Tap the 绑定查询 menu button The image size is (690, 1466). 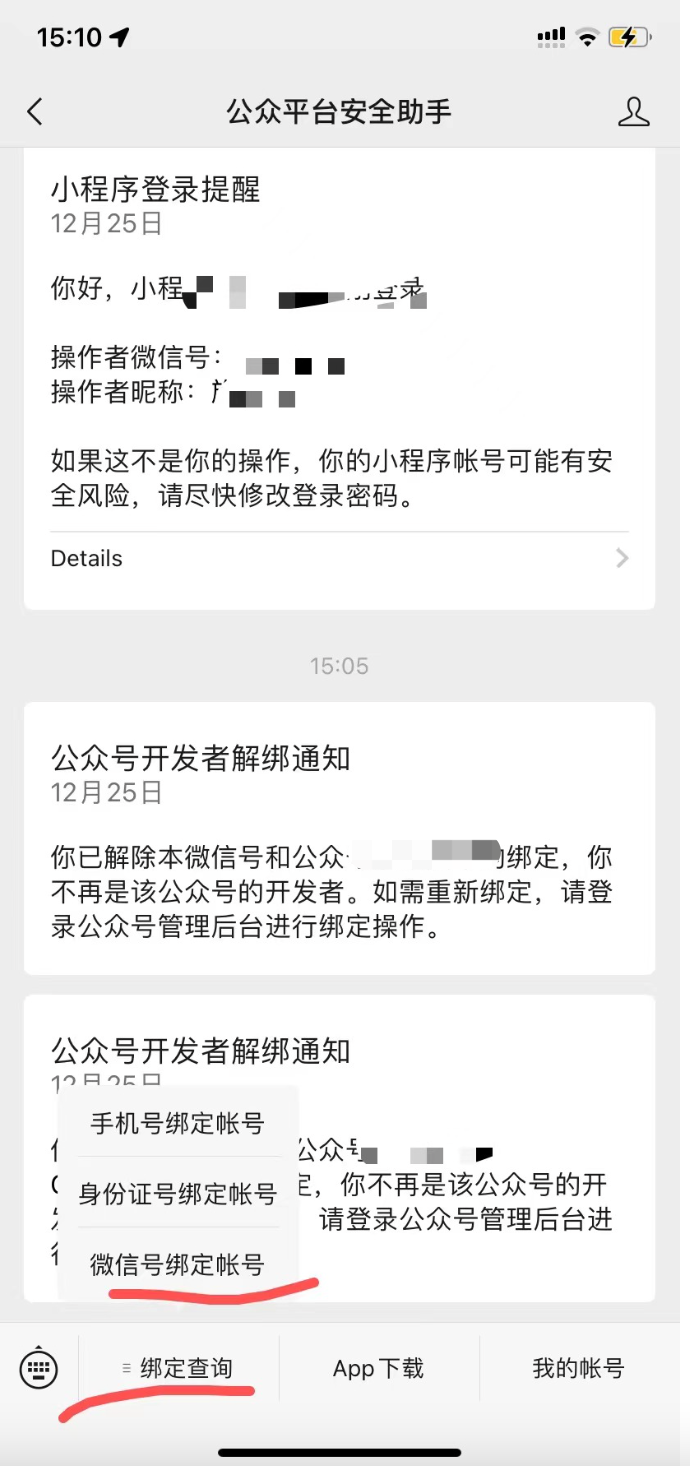tap(179, 1368)
